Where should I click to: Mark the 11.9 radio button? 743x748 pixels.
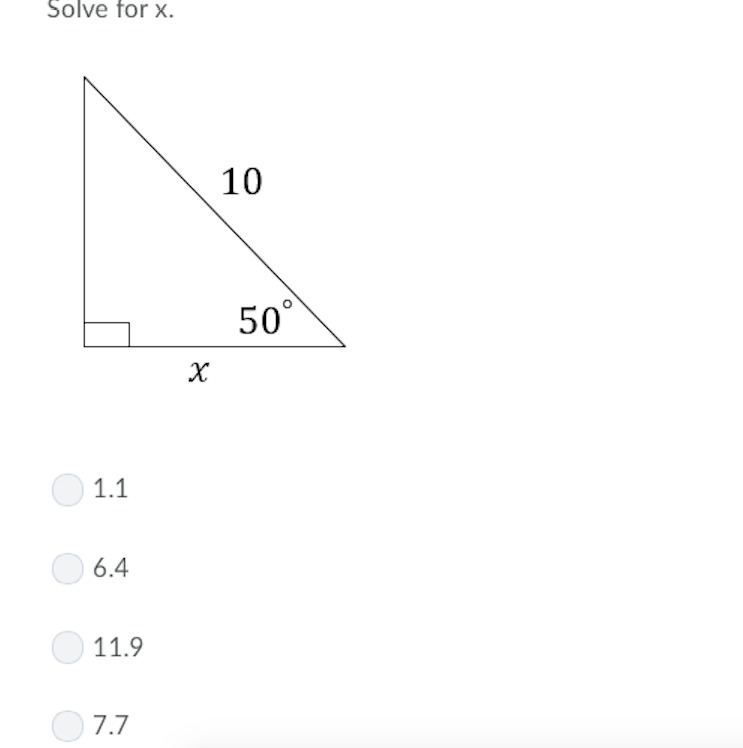(68, 647)
